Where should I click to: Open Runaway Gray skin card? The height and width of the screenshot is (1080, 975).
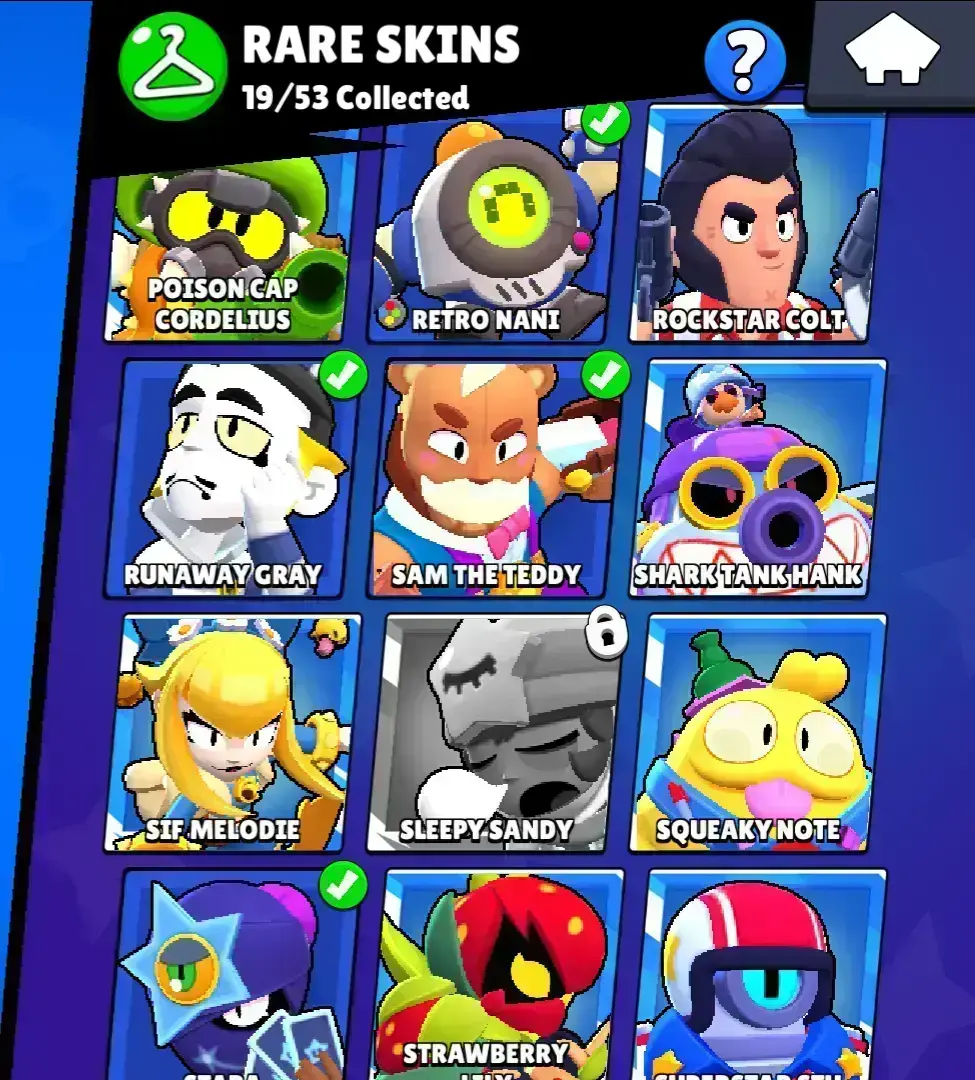[232, 478]
